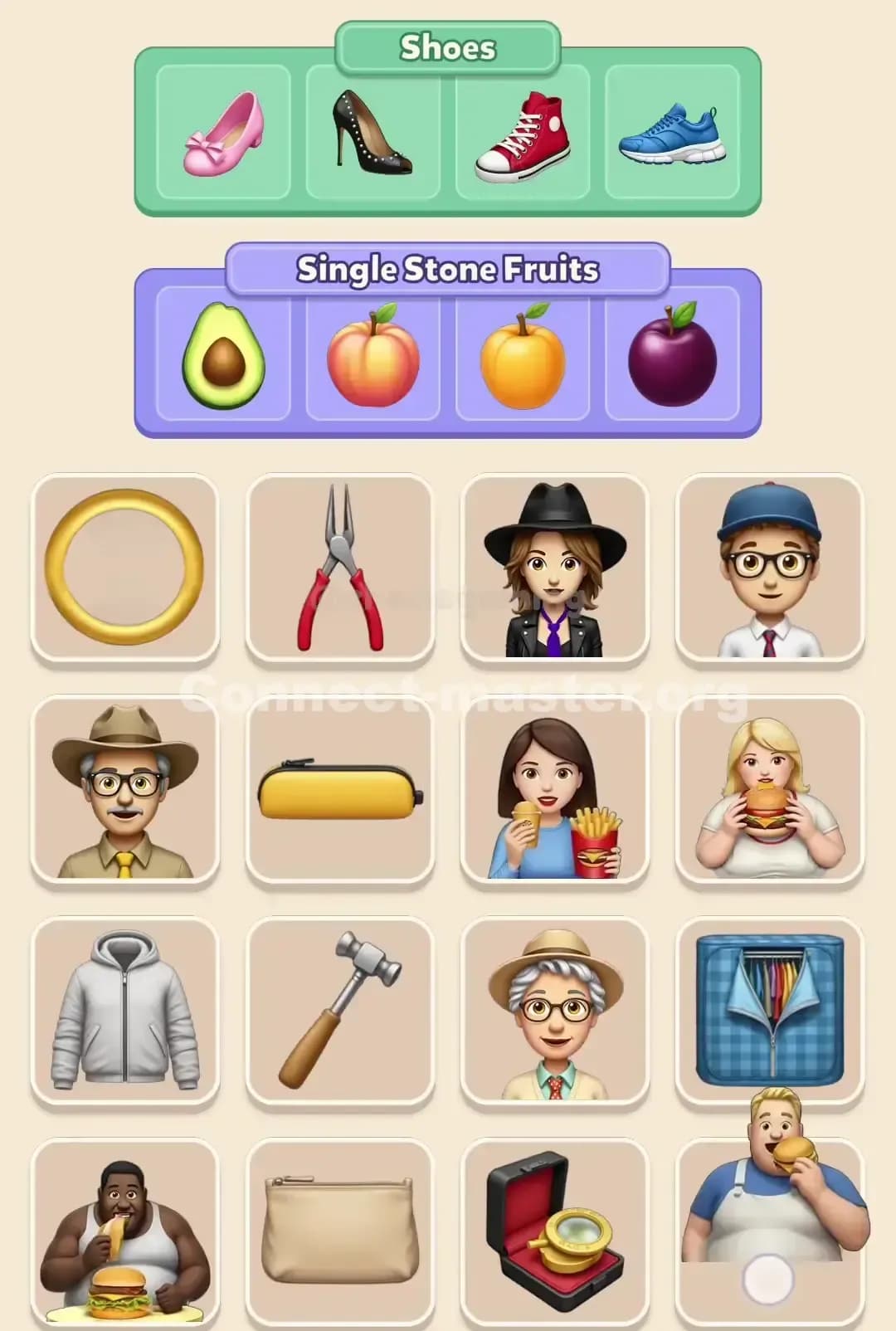Select the white hoodie jacket tile

tap(124, 1011)
